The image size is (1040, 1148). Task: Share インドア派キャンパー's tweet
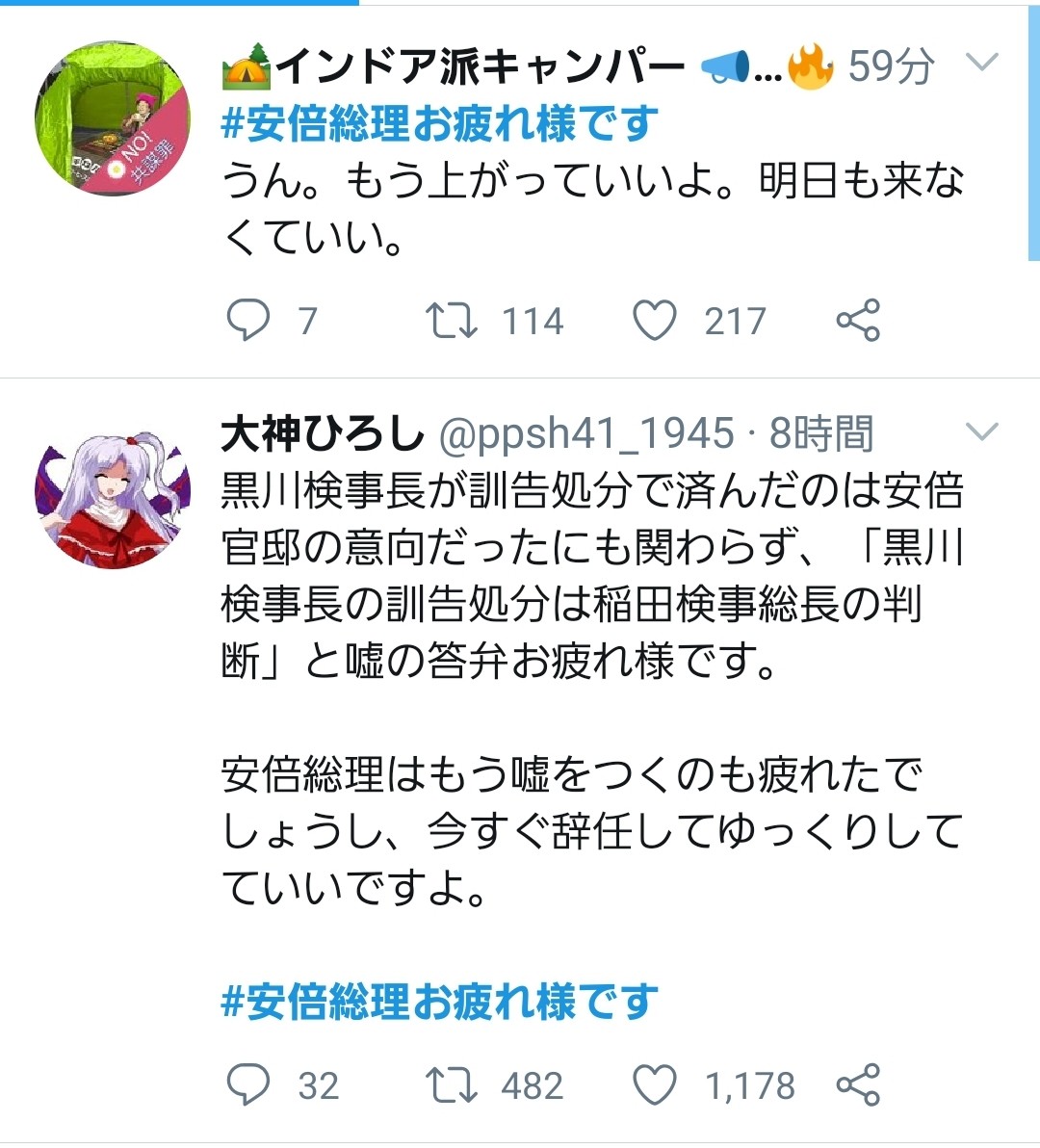coord(858,321)
